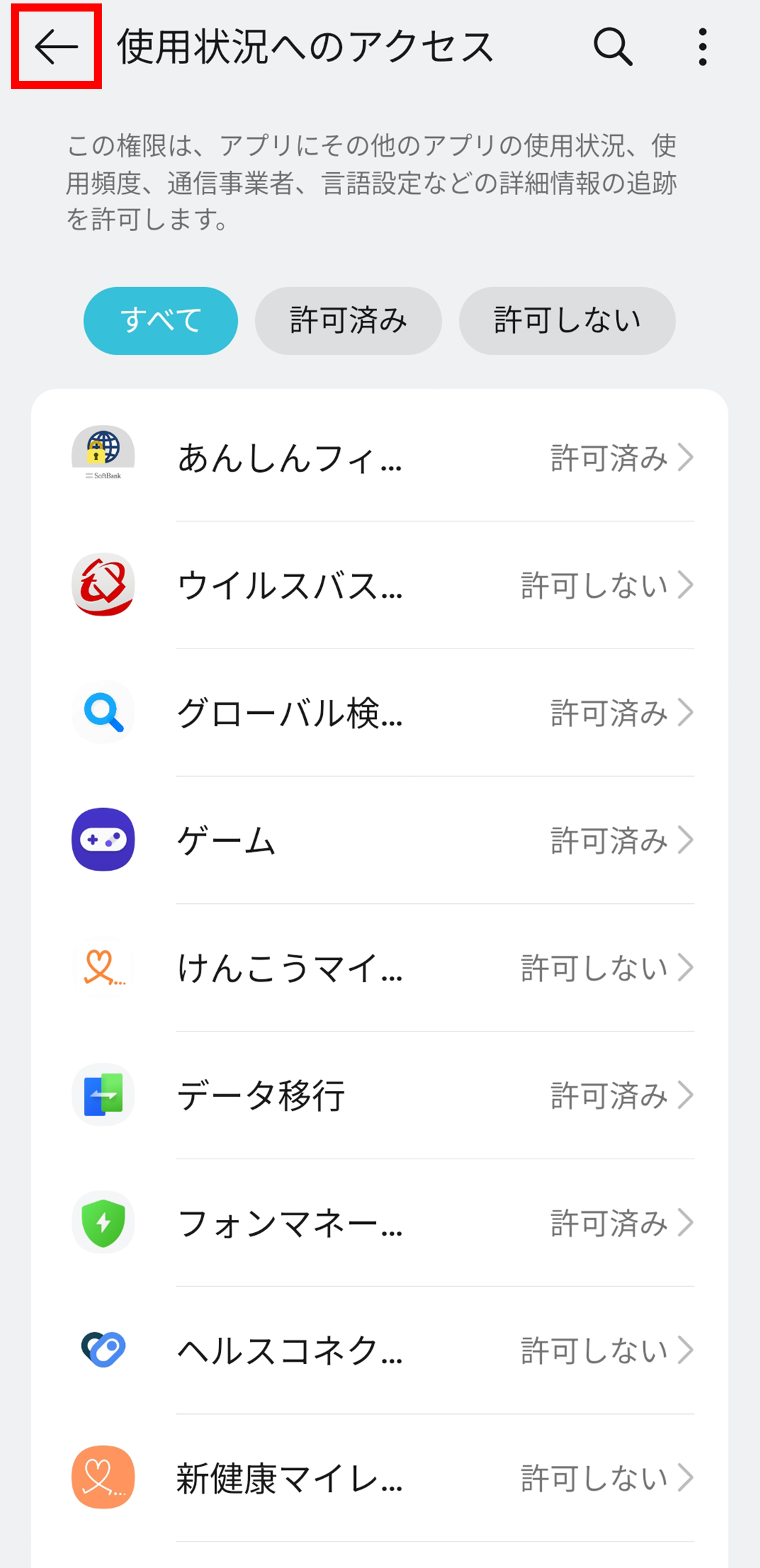Click the データ移行 transfer icon
This screenshot has height=1568, width=760.
[103, 1095]
